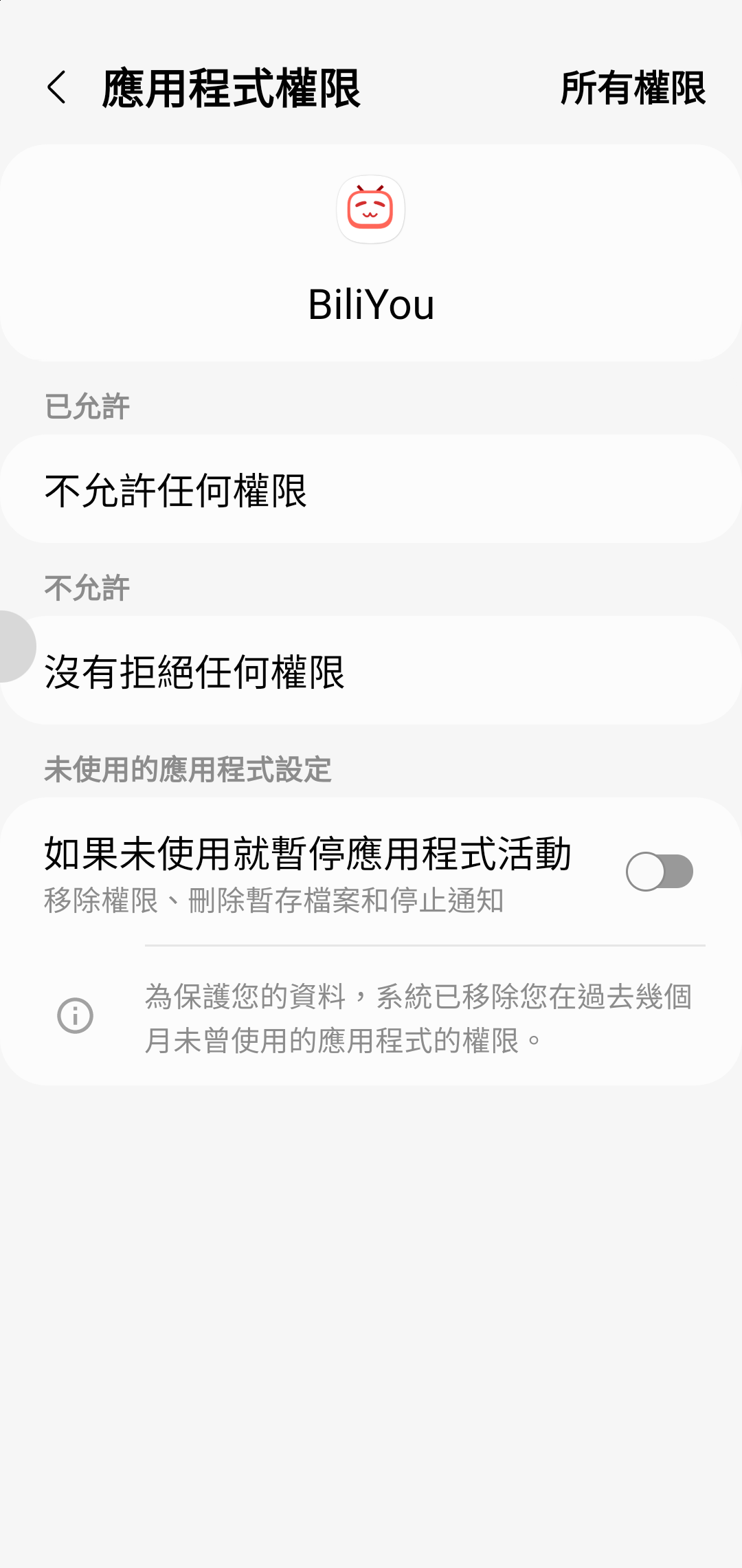Viewport: 742px width, 1568px height.
Task: Tap the BiliYou app icon
Action: tap(370, 210)
